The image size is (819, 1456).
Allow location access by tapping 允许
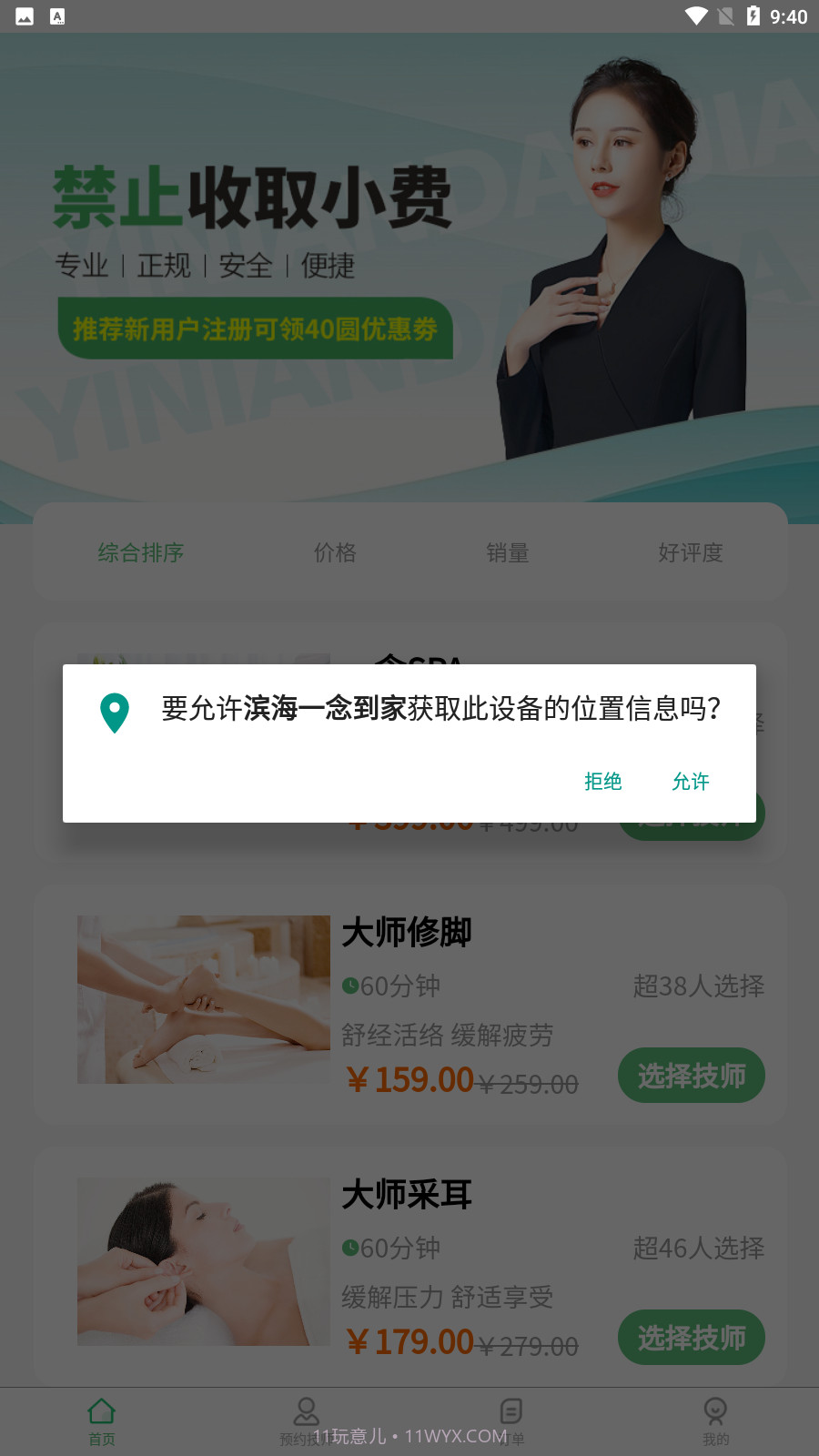point(690,782)
